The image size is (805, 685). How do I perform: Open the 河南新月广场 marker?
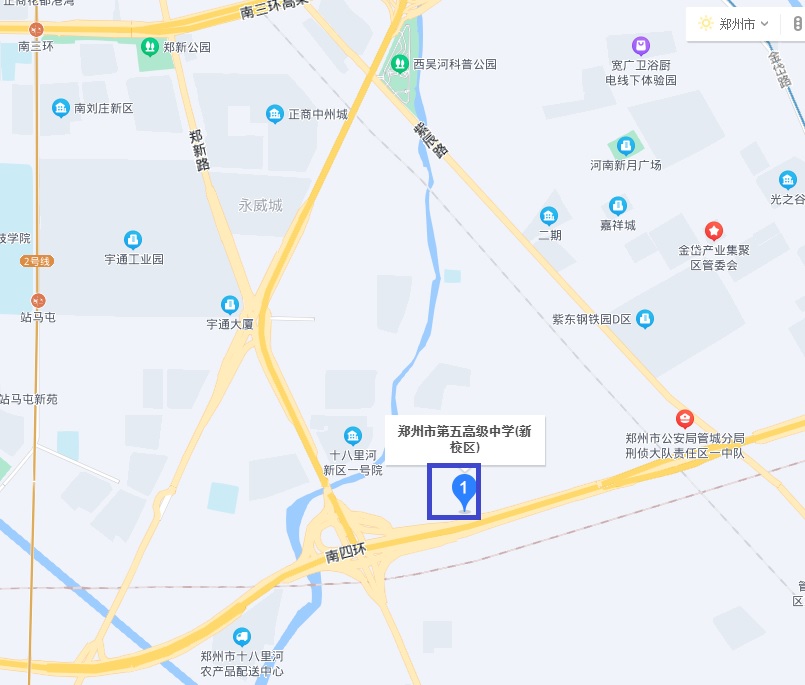click(x=626, y=145)
